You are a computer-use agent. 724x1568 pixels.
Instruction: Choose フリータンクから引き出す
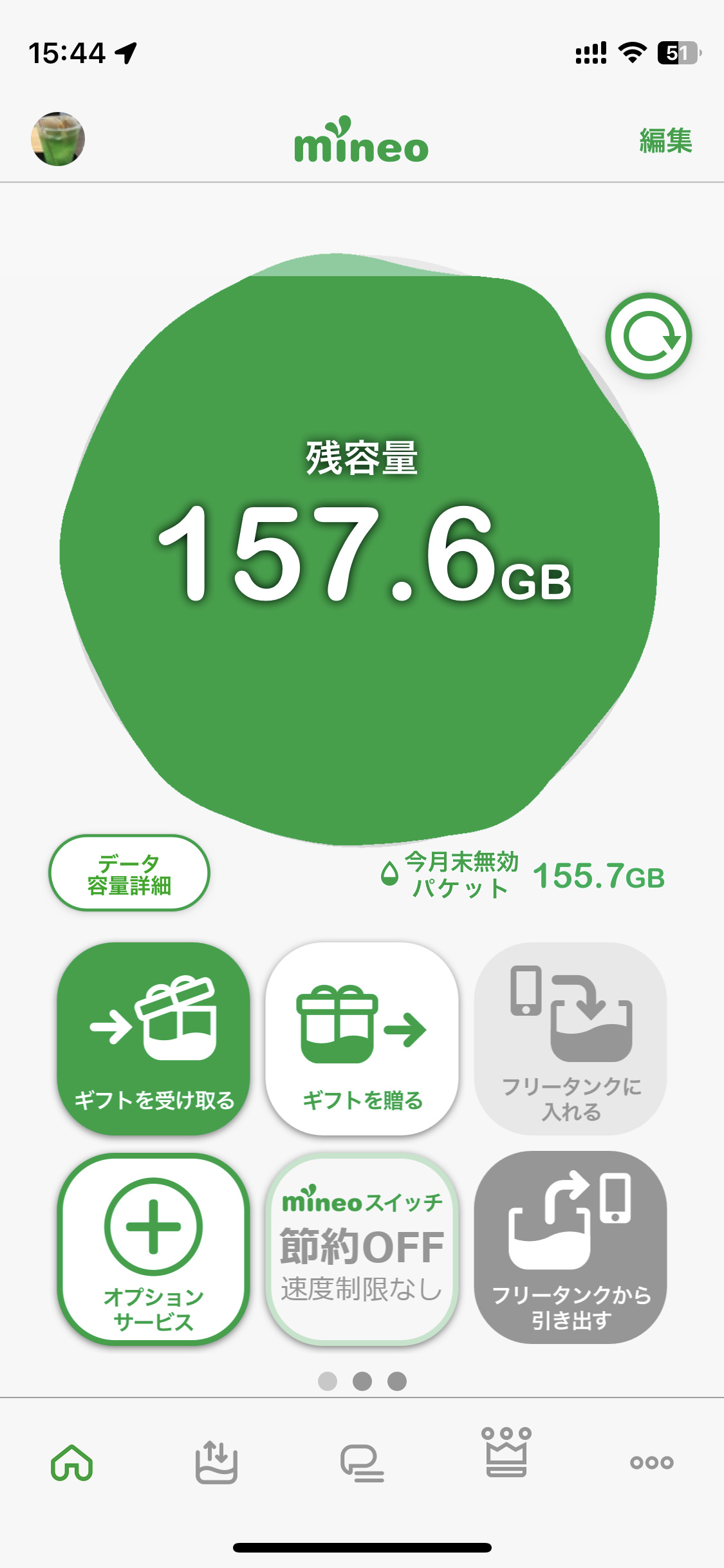tap(570, 1249)
